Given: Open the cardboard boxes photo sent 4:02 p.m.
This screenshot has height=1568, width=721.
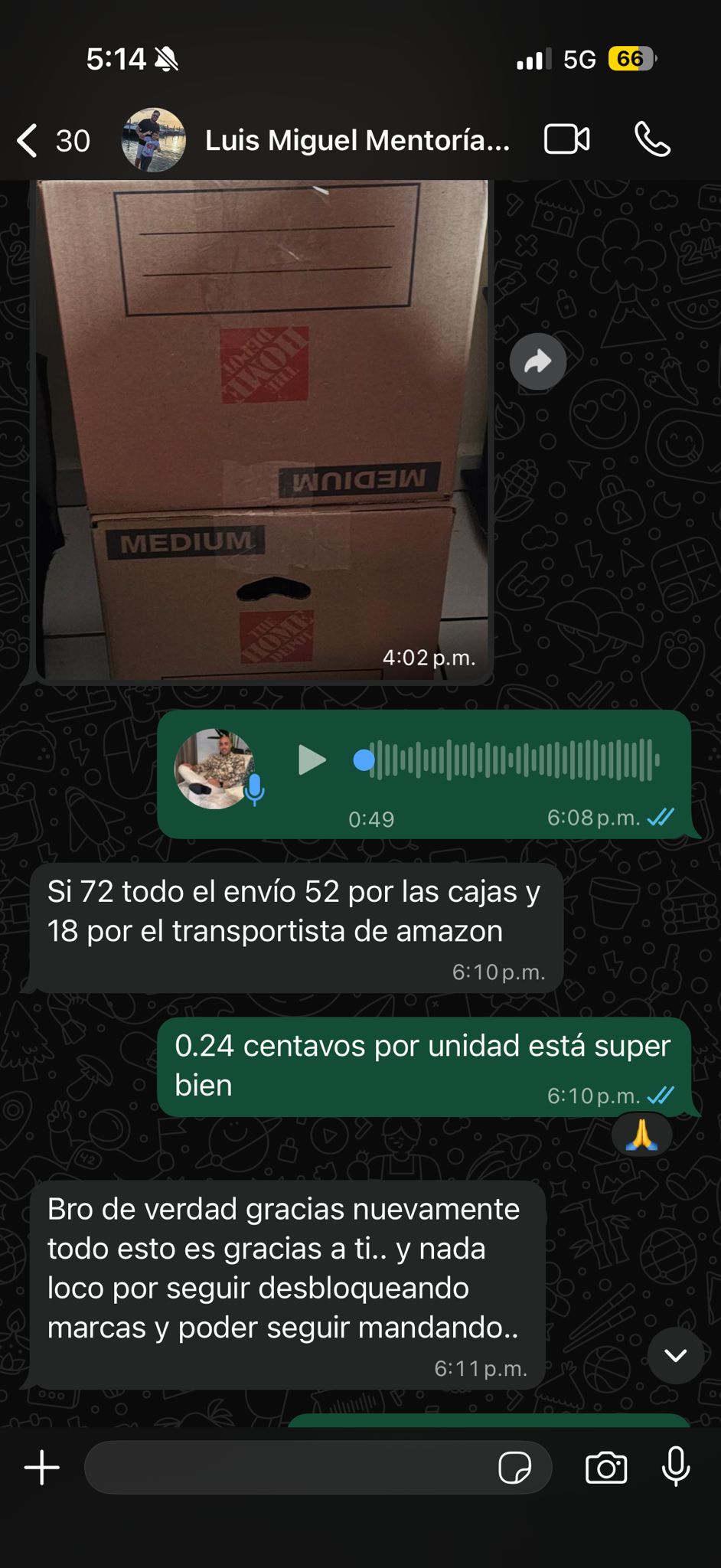Looking at the screenshot, I should coord(262,429).
